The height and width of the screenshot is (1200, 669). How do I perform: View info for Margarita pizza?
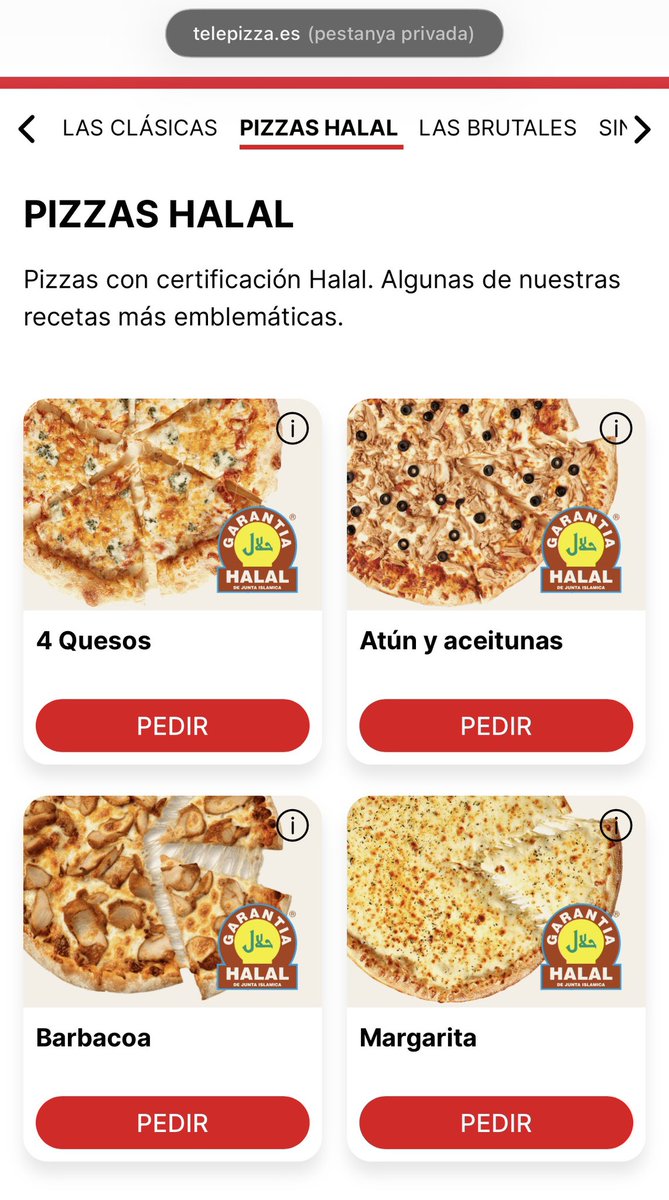(616, 826)
